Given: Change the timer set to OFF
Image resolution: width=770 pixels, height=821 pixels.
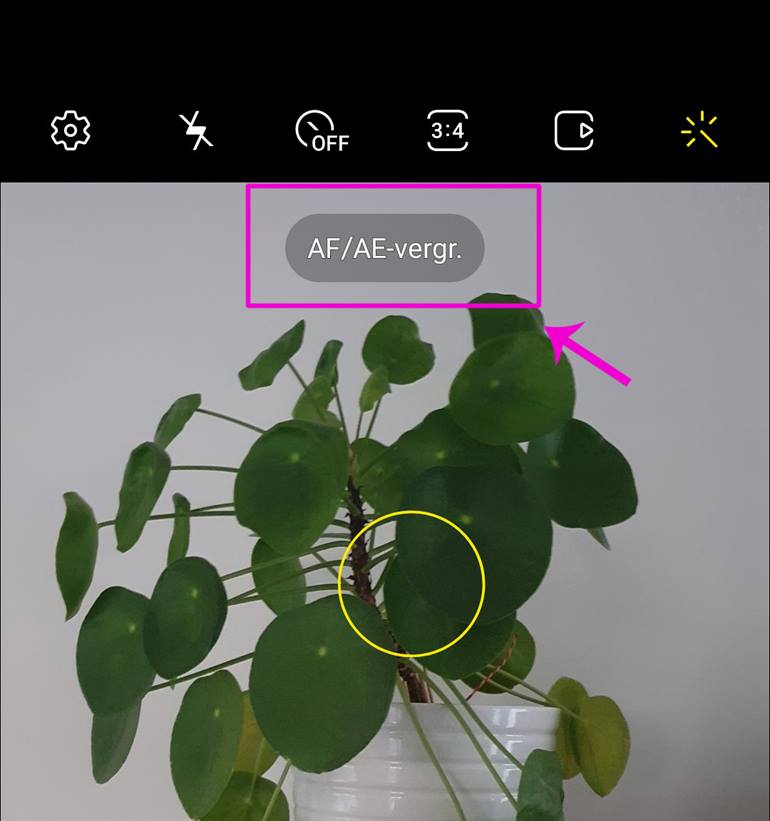Looking at the screenshot, I should [x=320, y=131].
